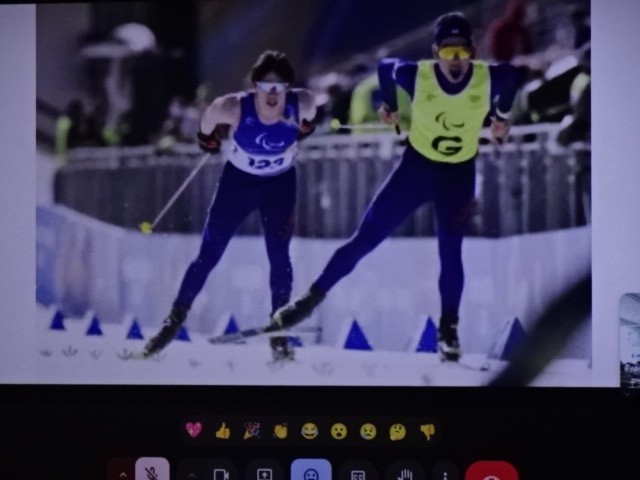Viewport: 640px width, 480px height.
Task: Send the thumbs down reaction
Action: click(427, 431)
